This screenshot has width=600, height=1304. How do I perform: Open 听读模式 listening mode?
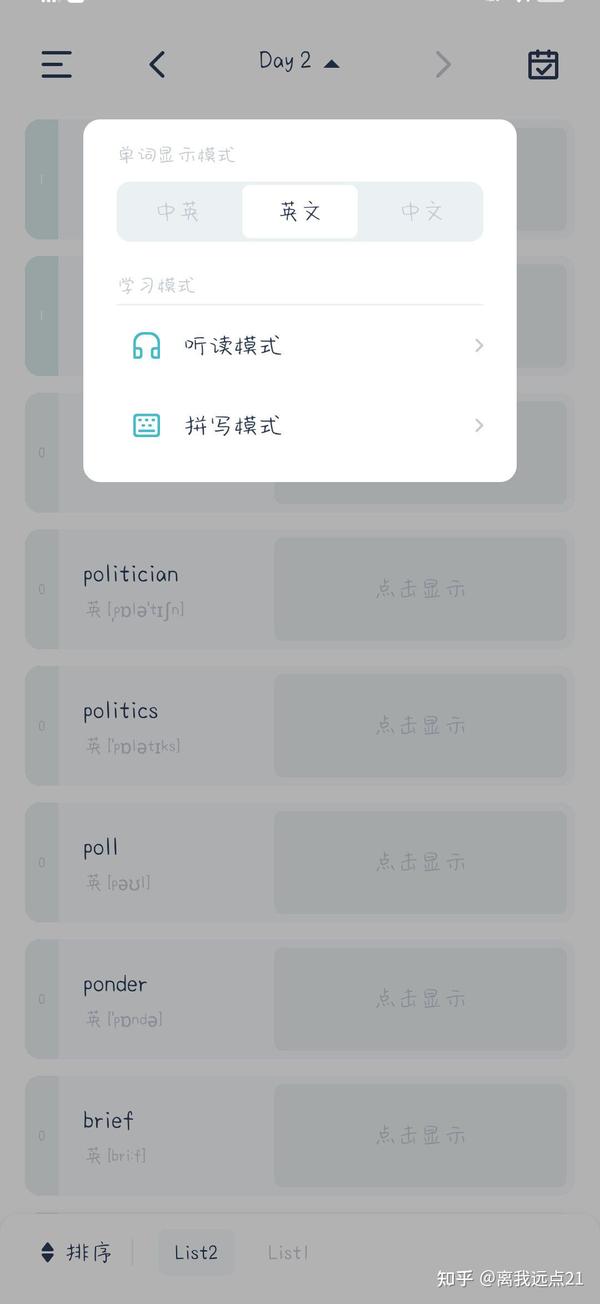coord(300,346)
